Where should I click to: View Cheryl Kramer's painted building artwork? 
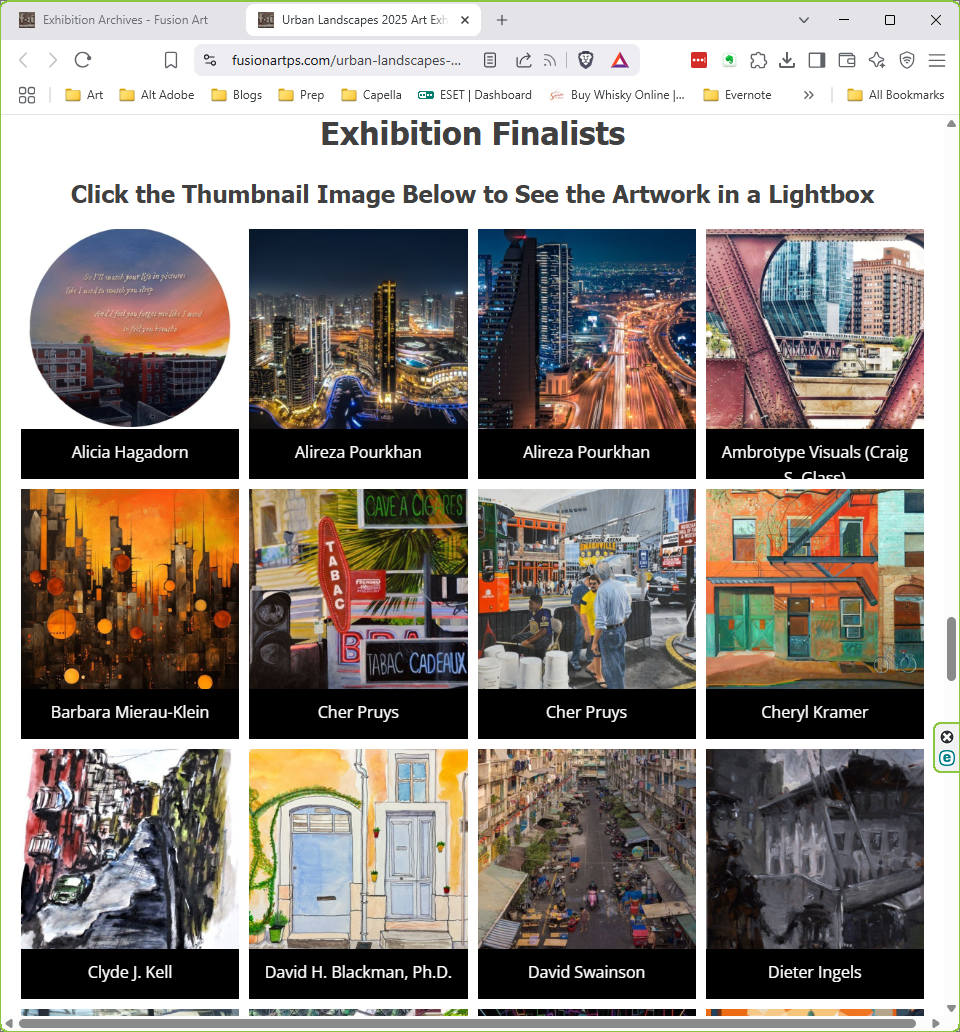click(x=814, y=588)
